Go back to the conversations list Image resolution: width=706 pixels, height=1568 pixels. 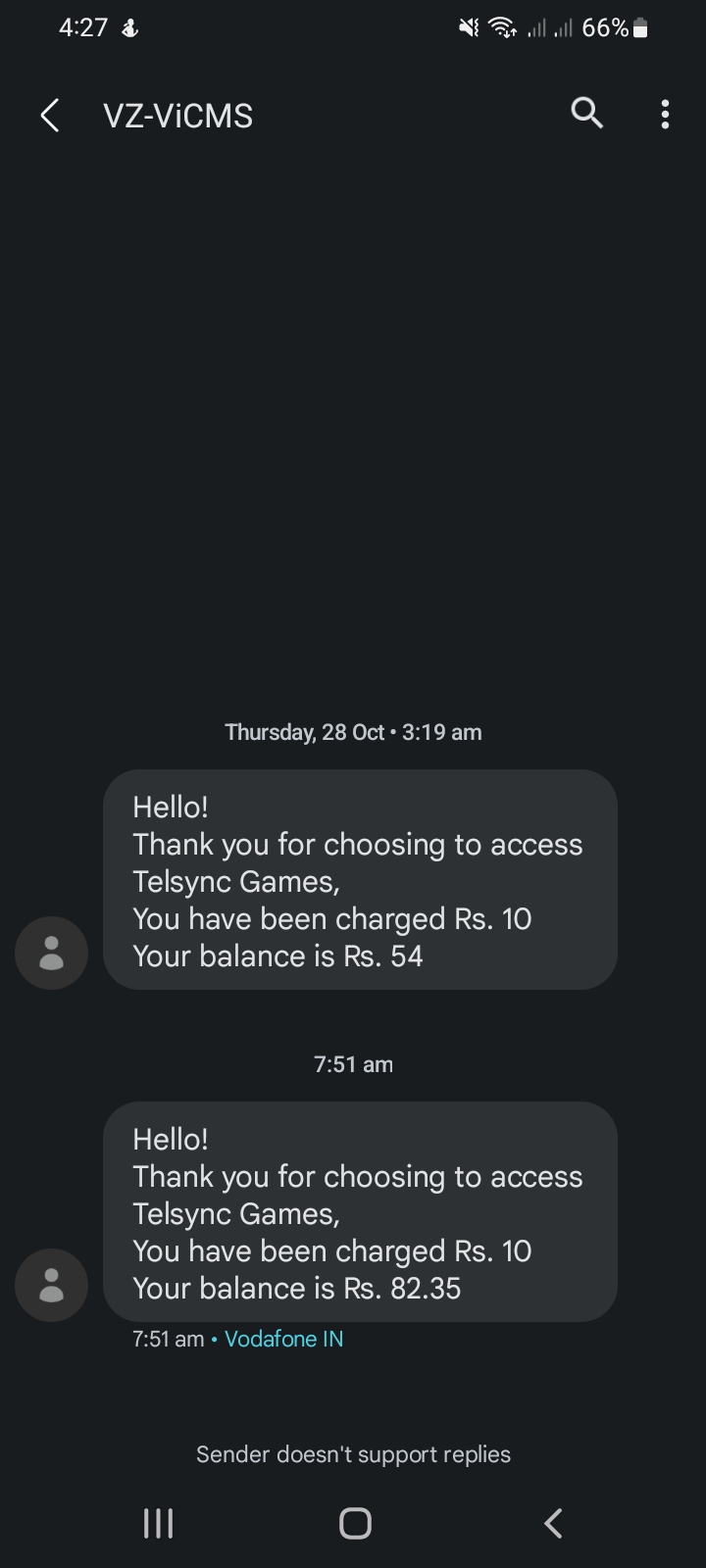click(x=50, y=116)
